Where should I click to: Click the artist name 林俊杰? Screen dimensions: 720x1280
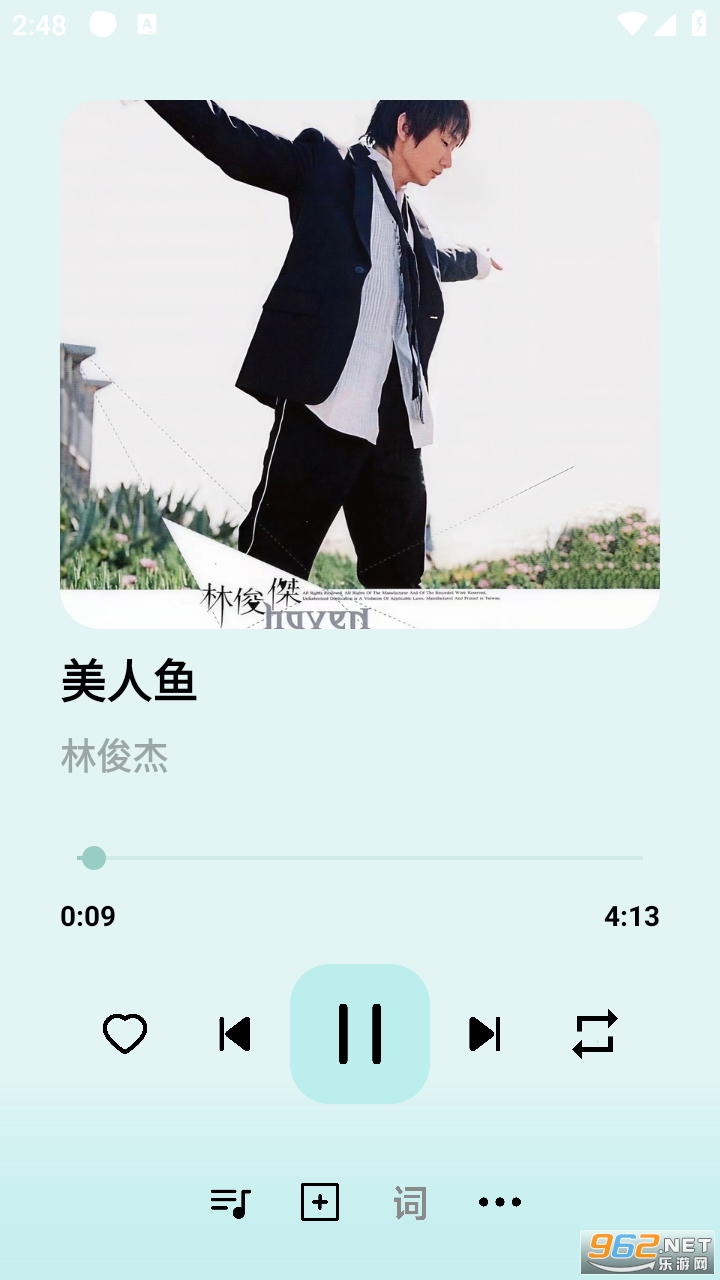tap(115, 759)
